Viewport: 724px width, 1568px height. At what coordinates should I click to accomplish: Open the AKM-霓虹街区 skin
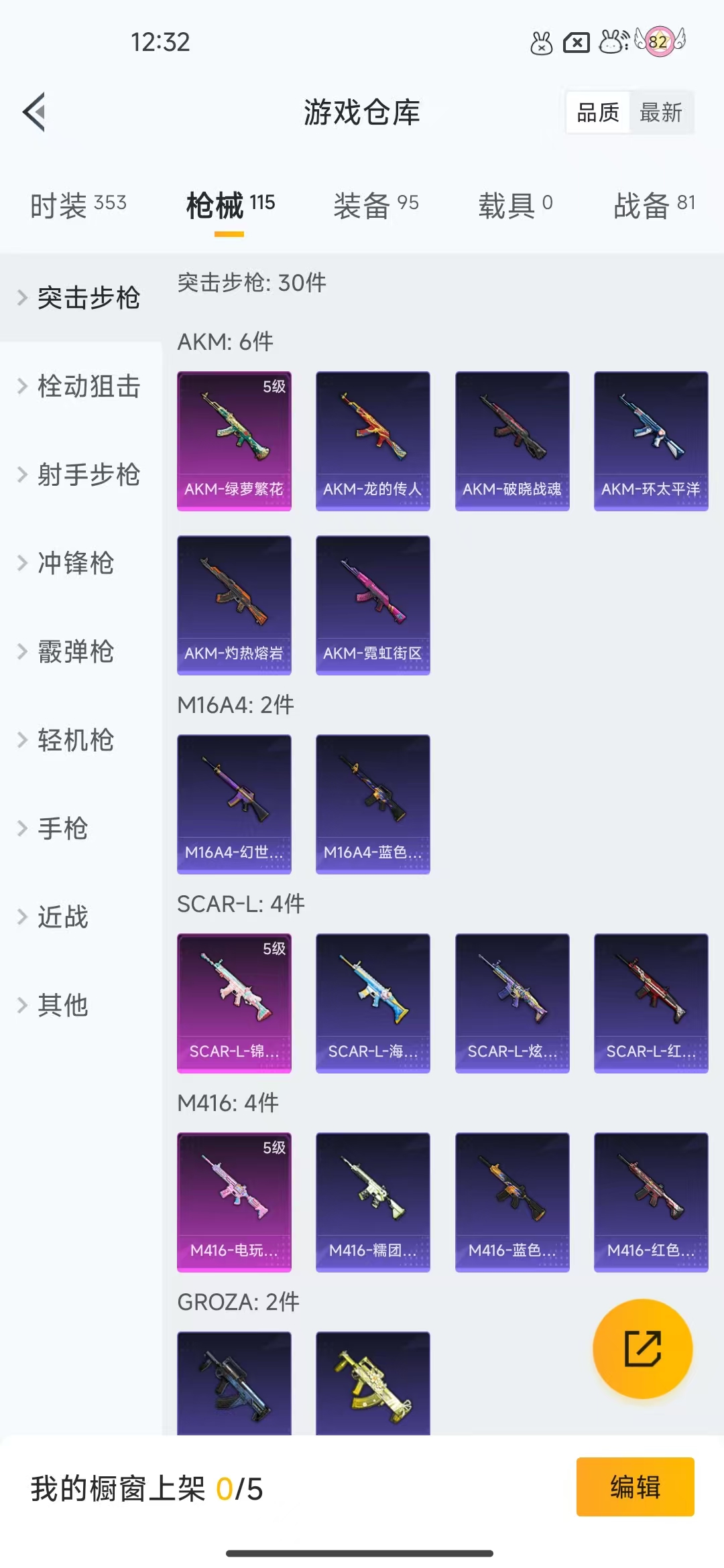point(373,605)
